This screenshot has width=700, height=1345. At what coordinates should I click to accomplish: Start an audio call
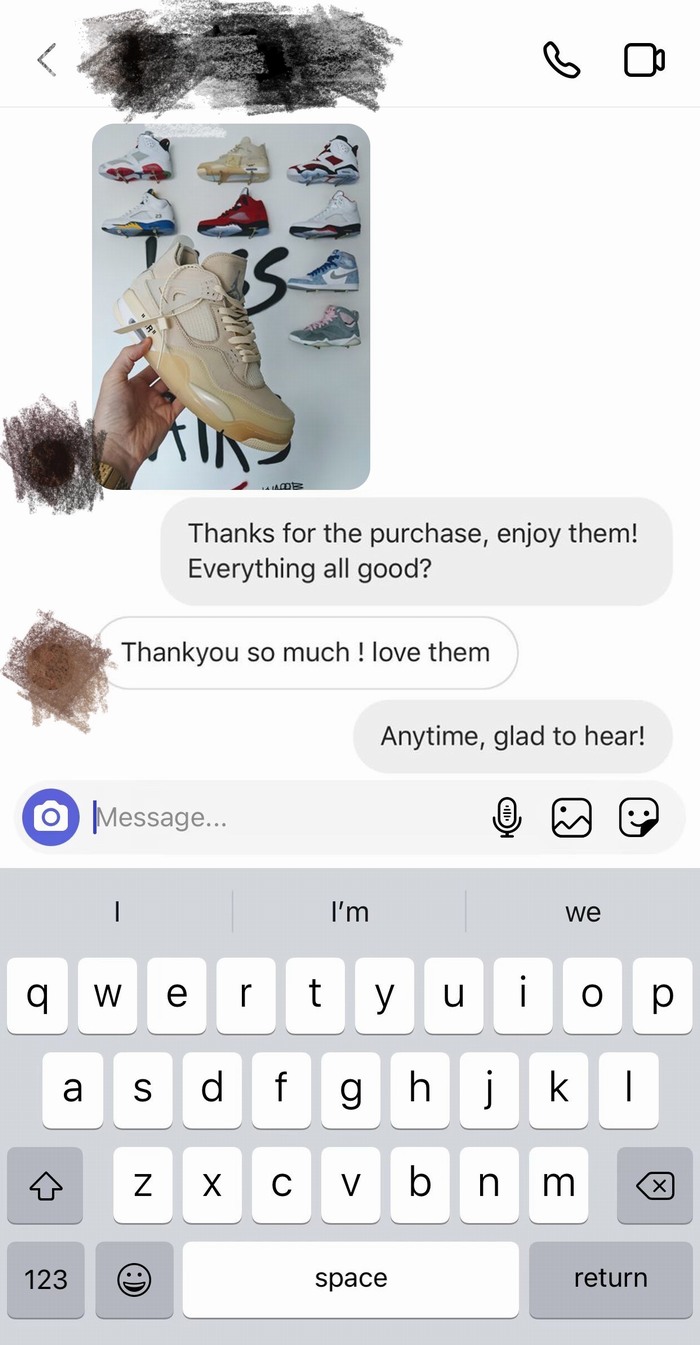click(x=561, y=60)
